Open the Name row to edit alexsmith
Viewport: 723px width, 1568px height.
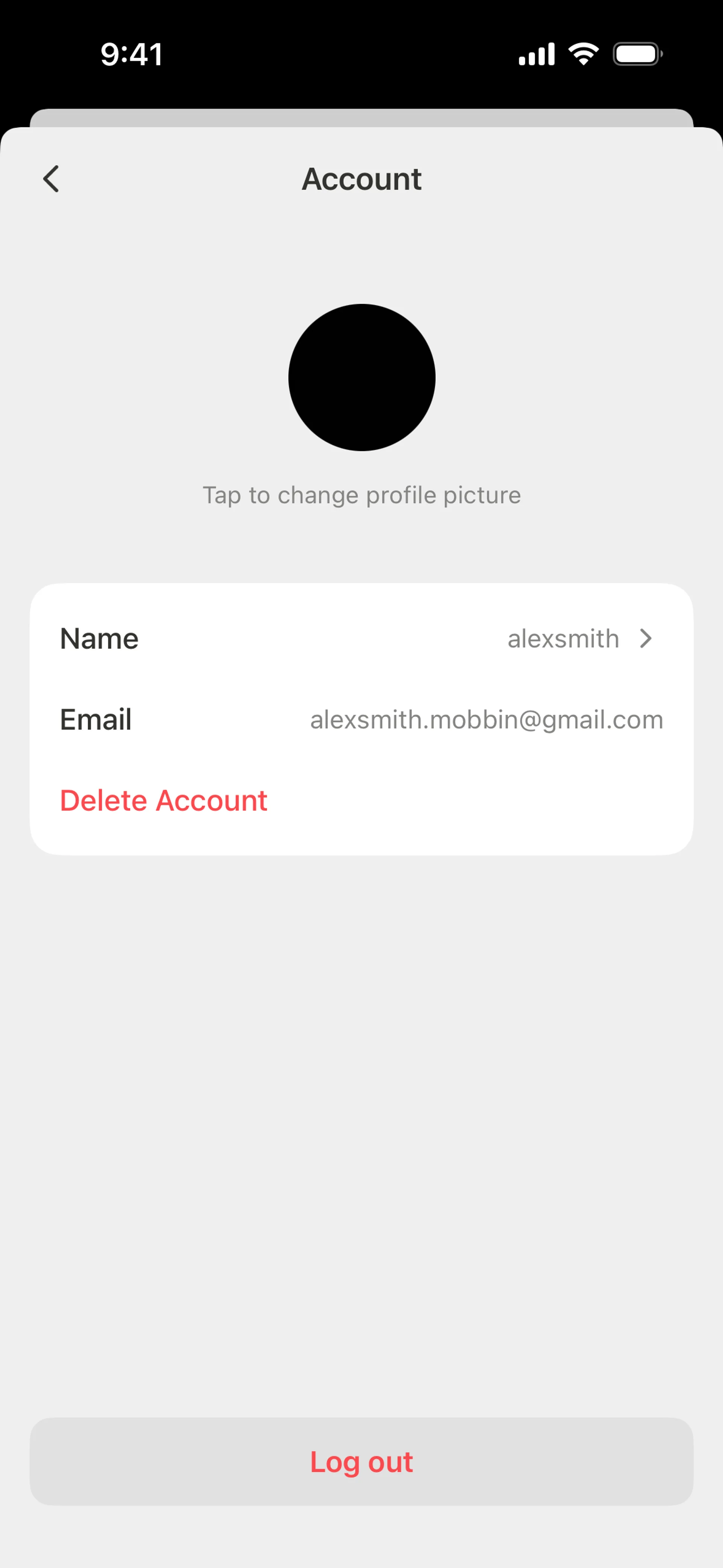361,639
